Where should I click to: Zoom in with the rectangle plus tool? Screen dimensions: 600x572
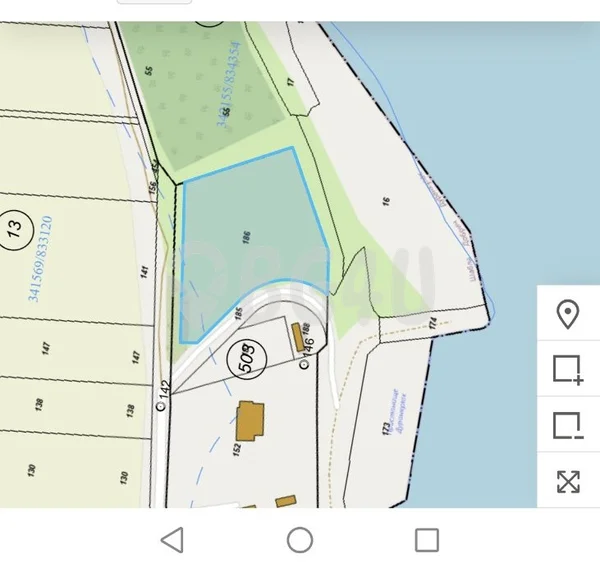pos(568,370)
